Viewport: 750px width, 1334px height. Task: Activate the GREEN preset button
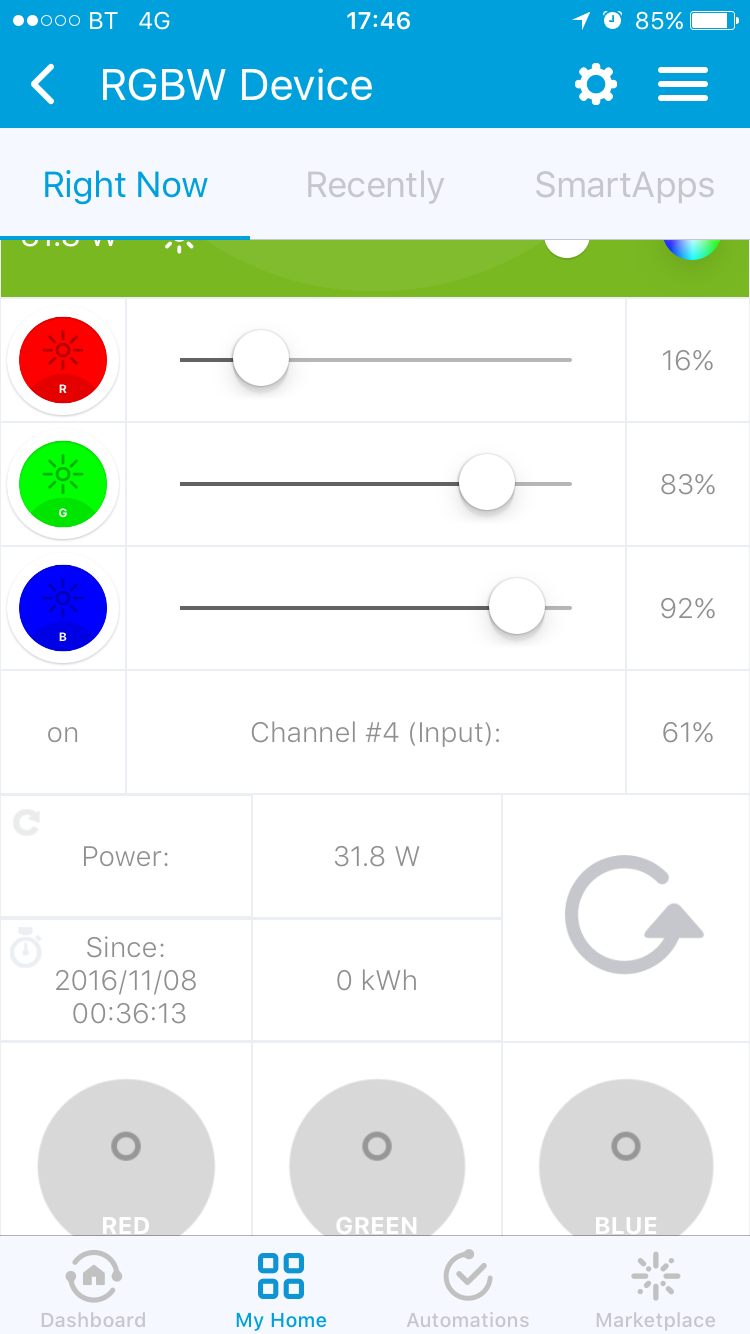tap(377, 1160)
